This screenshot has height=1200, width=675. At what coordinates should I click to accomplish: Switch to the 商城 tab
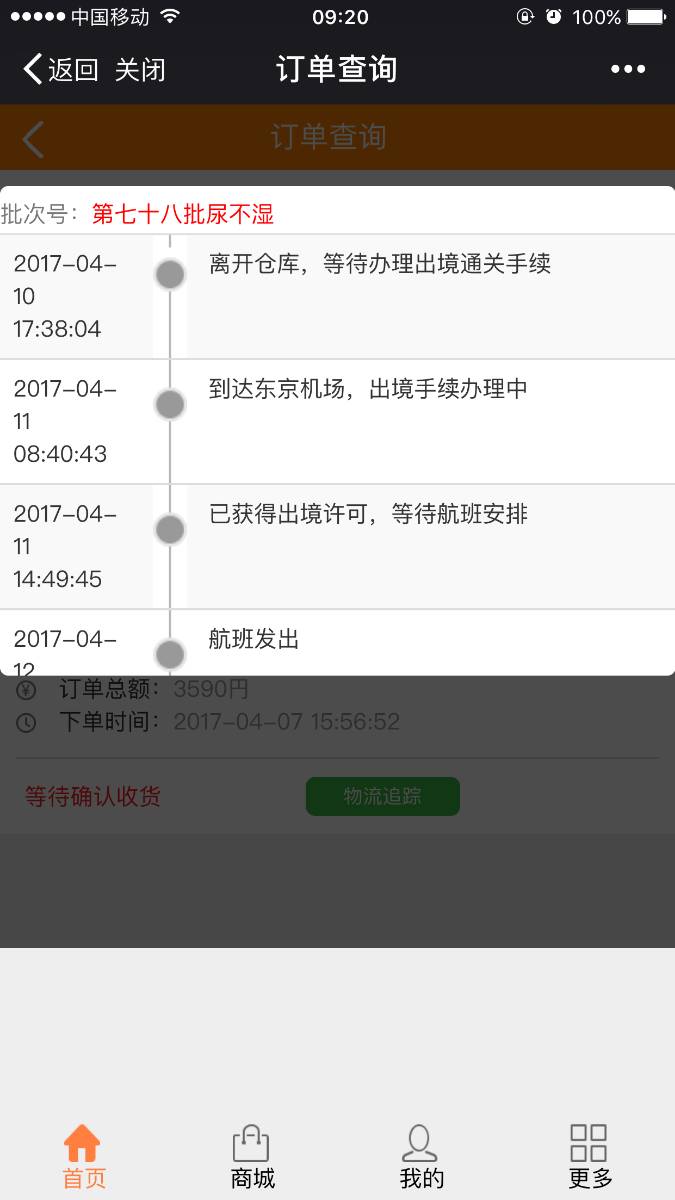pyautogui.click(x=252, y=1157)
